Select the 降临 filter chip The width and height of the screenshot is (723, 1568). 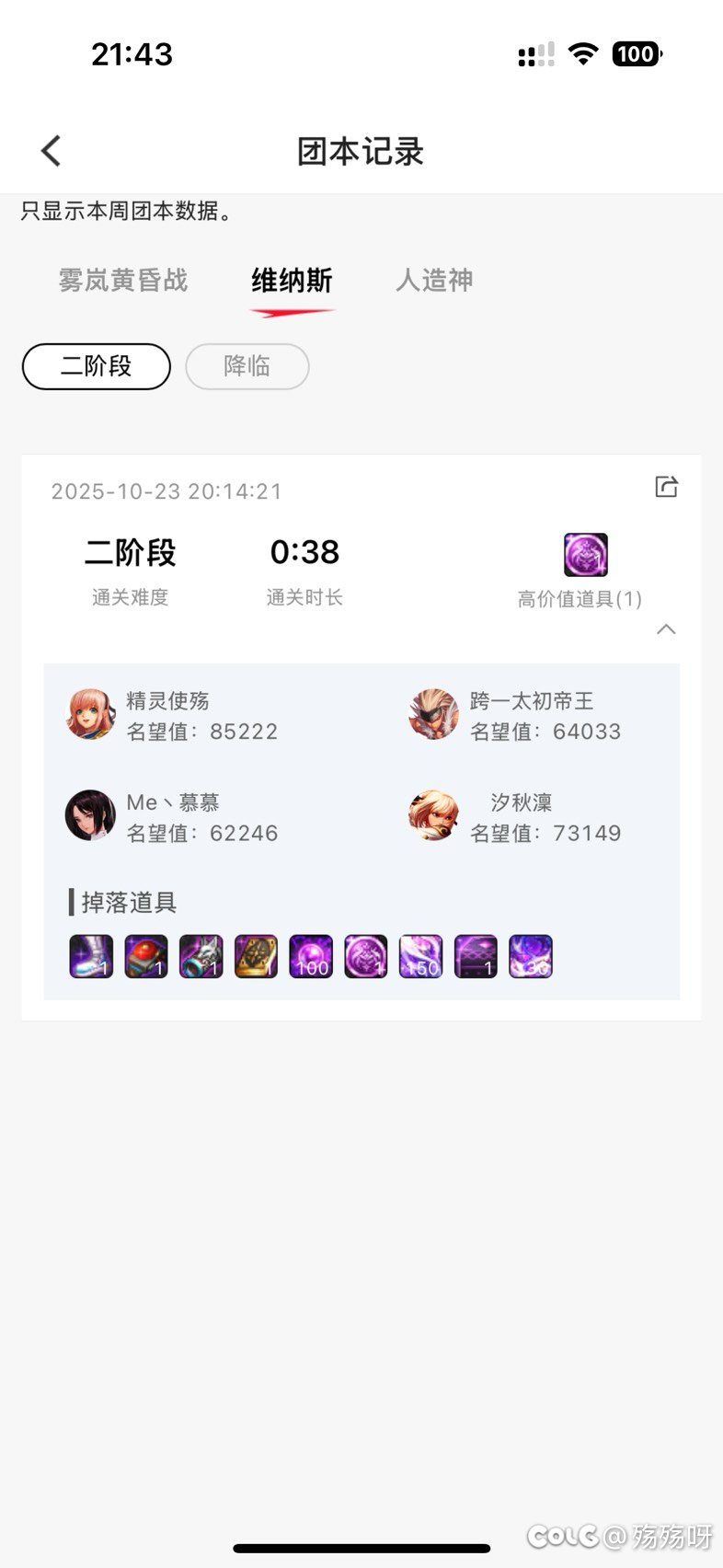click(x=247, y=366)
